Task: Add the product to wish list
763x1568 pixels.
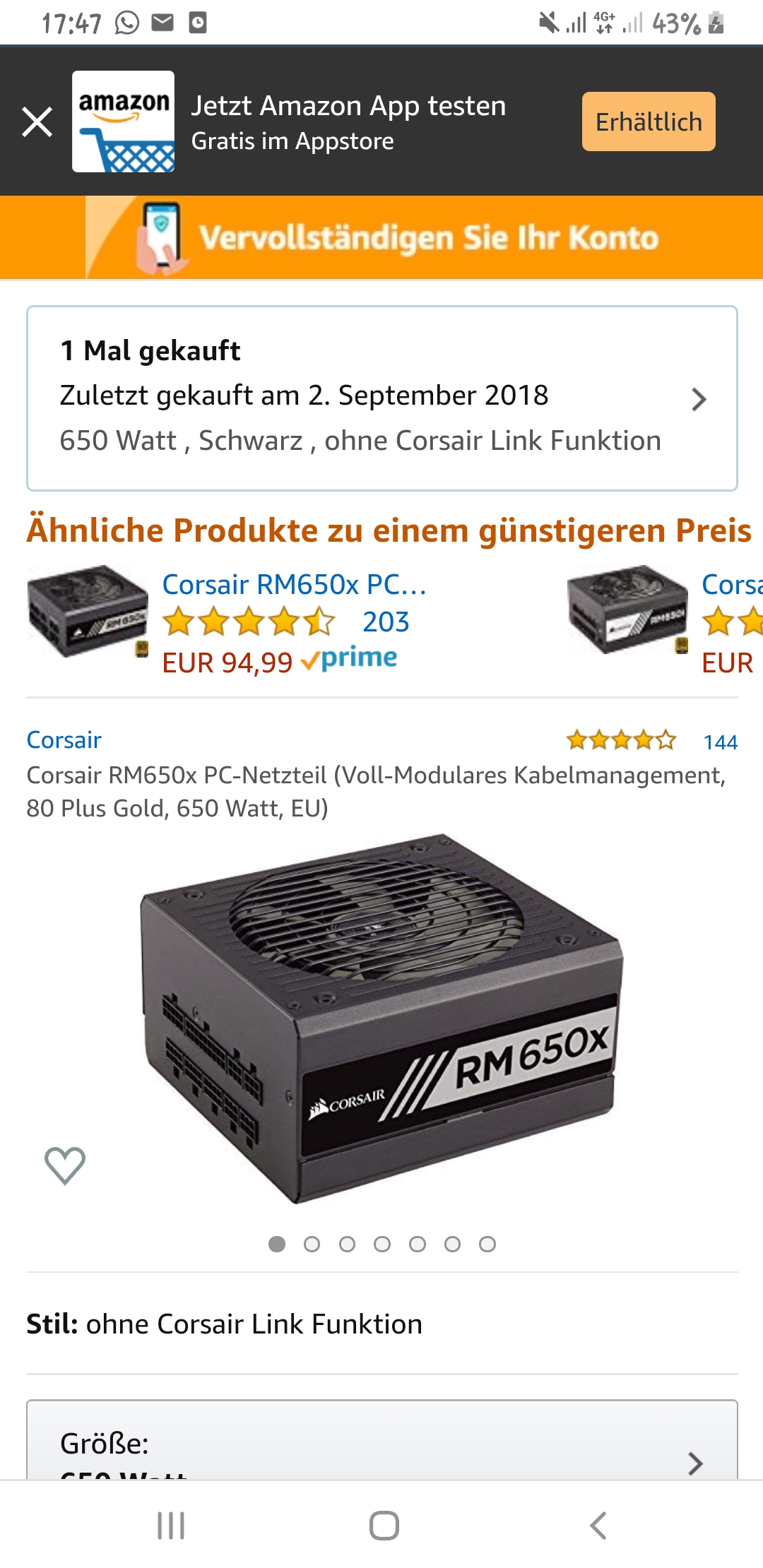Action: [x=65, y=1165]
